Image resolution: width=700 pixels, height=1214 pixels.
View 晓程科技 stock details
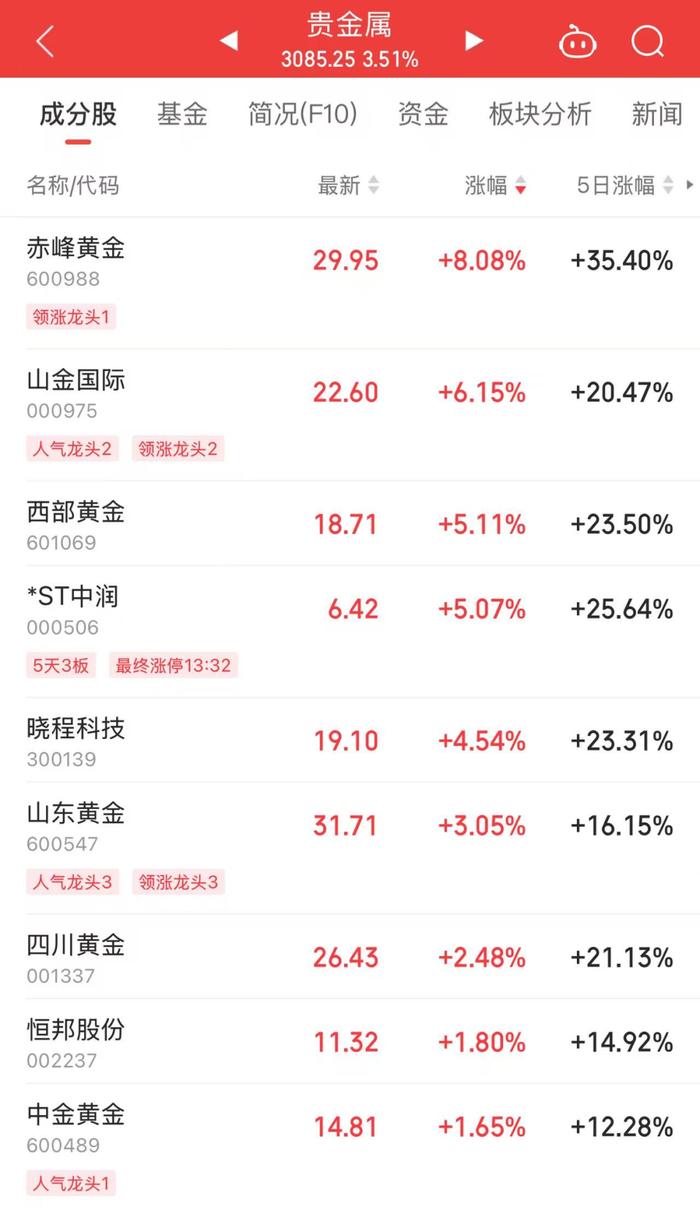[76, 728]
